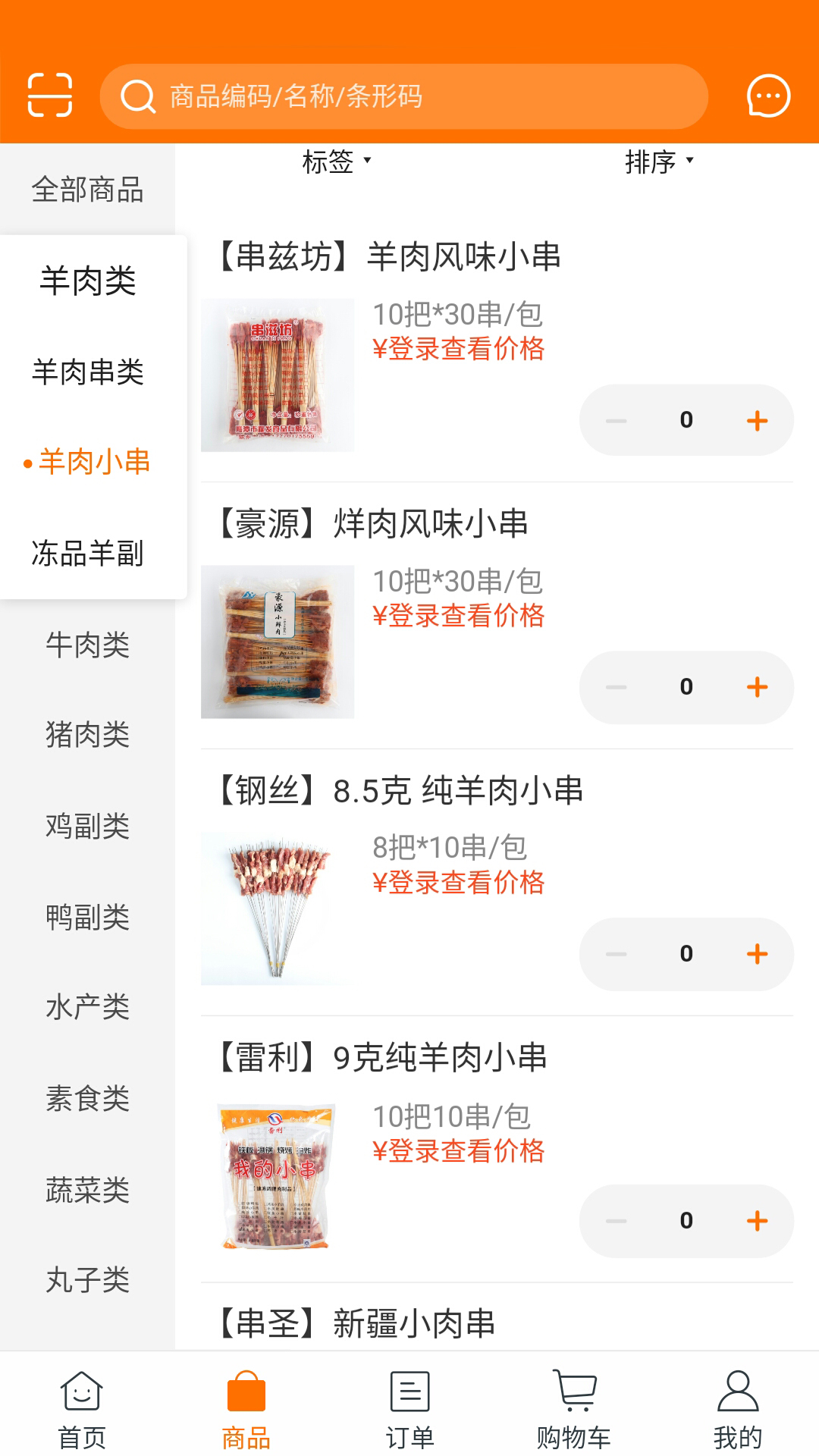This screenshot has height=1456, width=819.
Task: Tap the product search field
Action: pyautogui.click(x=403, y=96)
